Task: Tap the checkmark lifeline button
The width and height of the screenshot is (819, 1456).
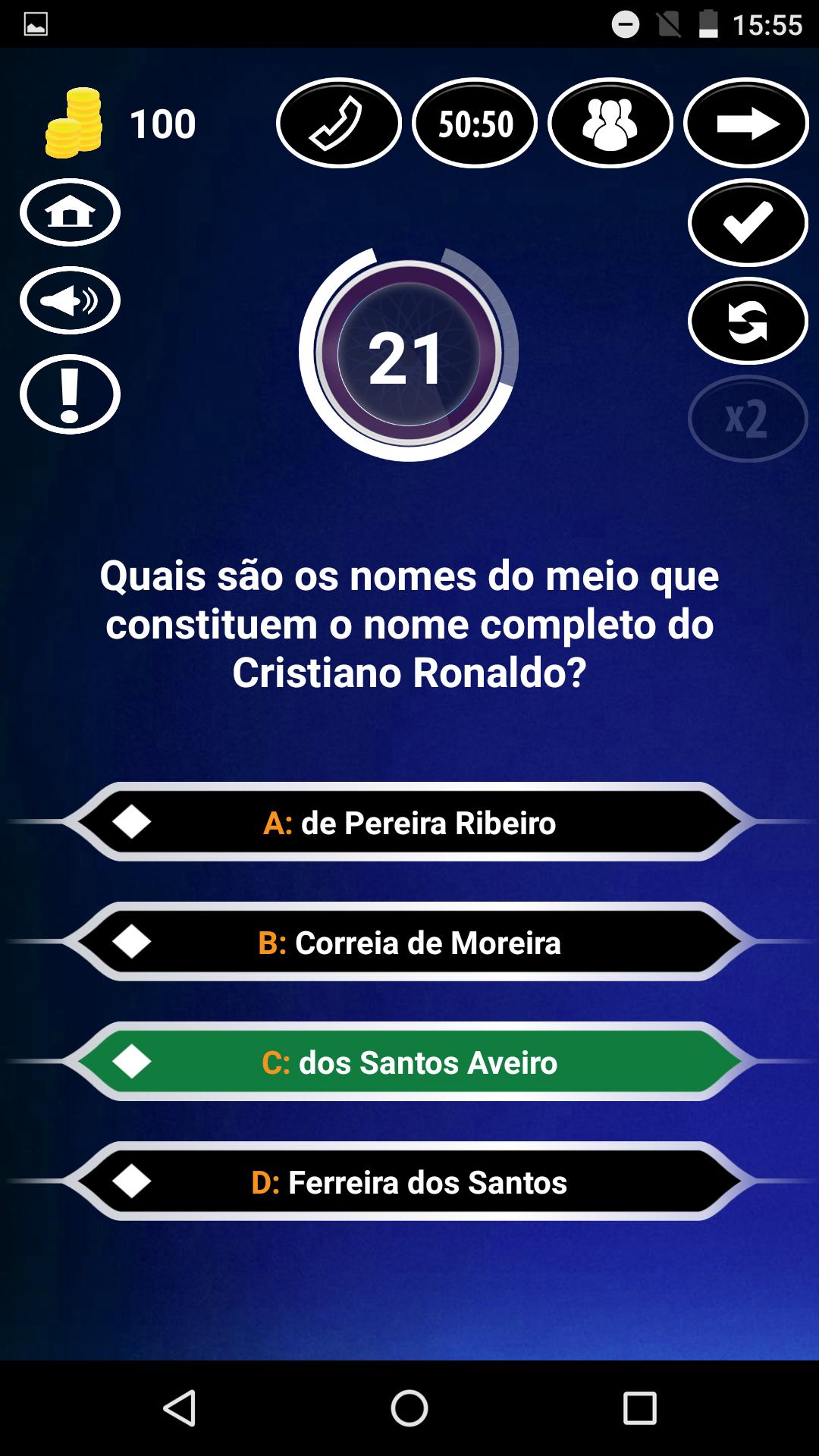Action: click(x=748, y=222)
